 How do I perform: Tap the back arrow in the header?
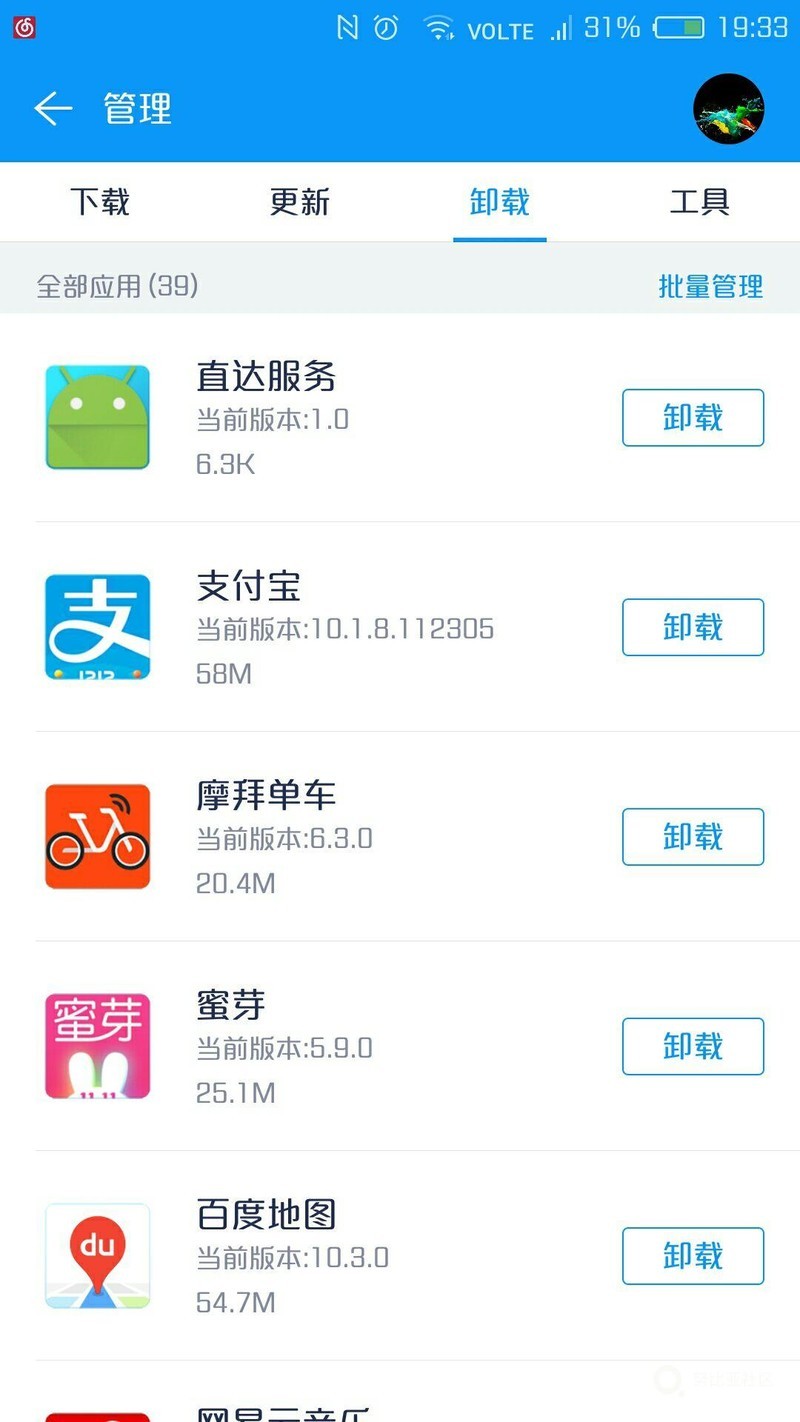coord(52,108)
